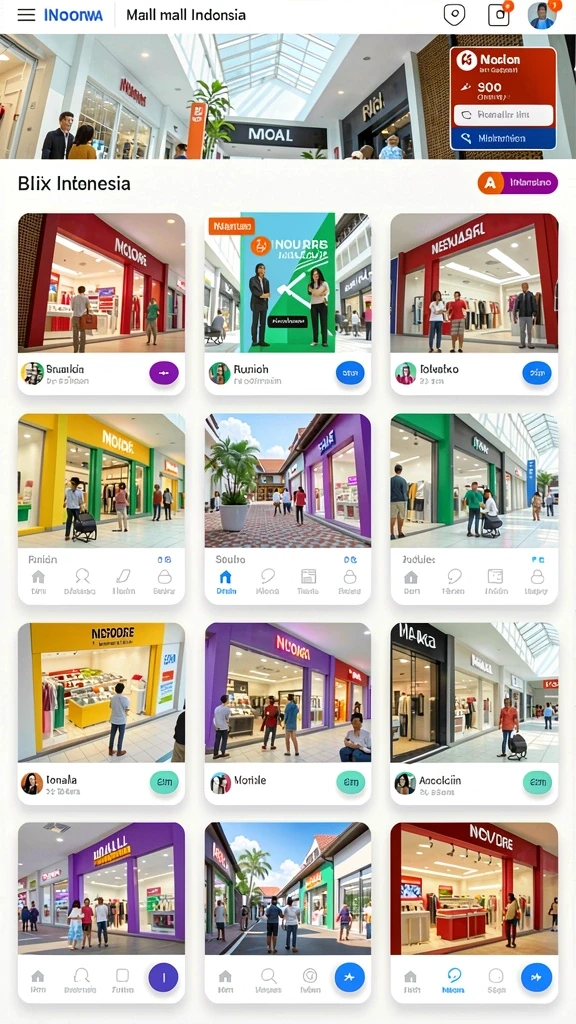Tap the green button on the Ancolciin card
Viewport: 576px width, 1024px height.
(x=537, y=782)
